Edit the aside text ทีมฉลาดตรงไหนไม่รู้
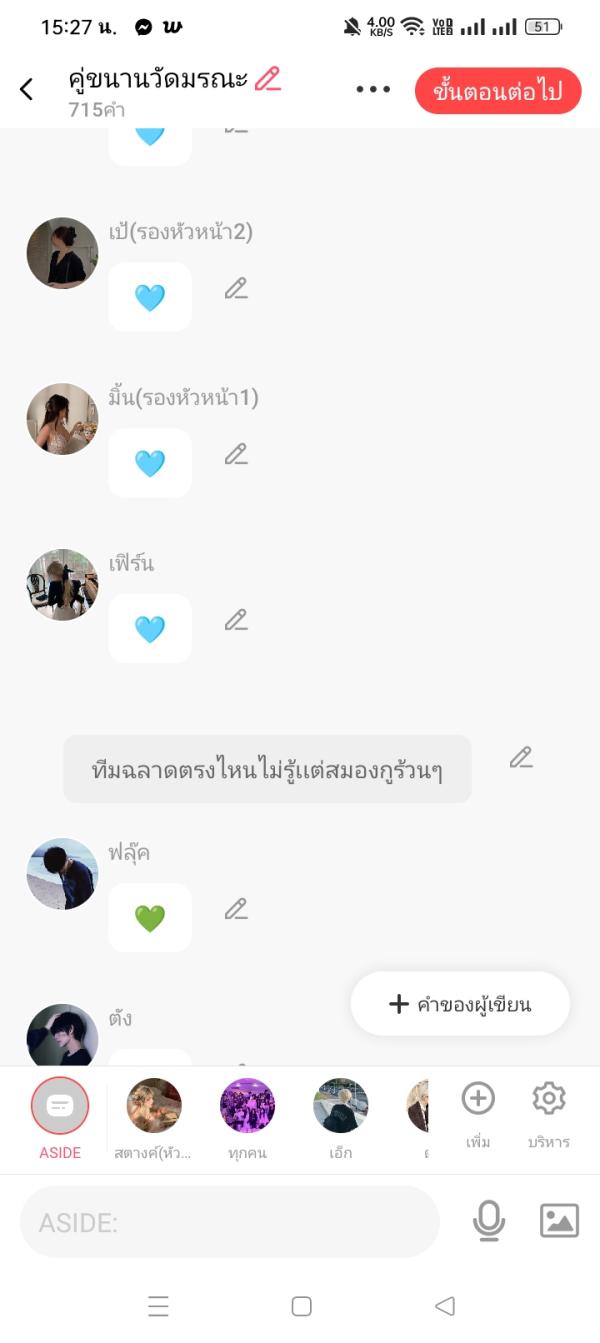Screen dimensions: 600x1343 coord(521,758)
